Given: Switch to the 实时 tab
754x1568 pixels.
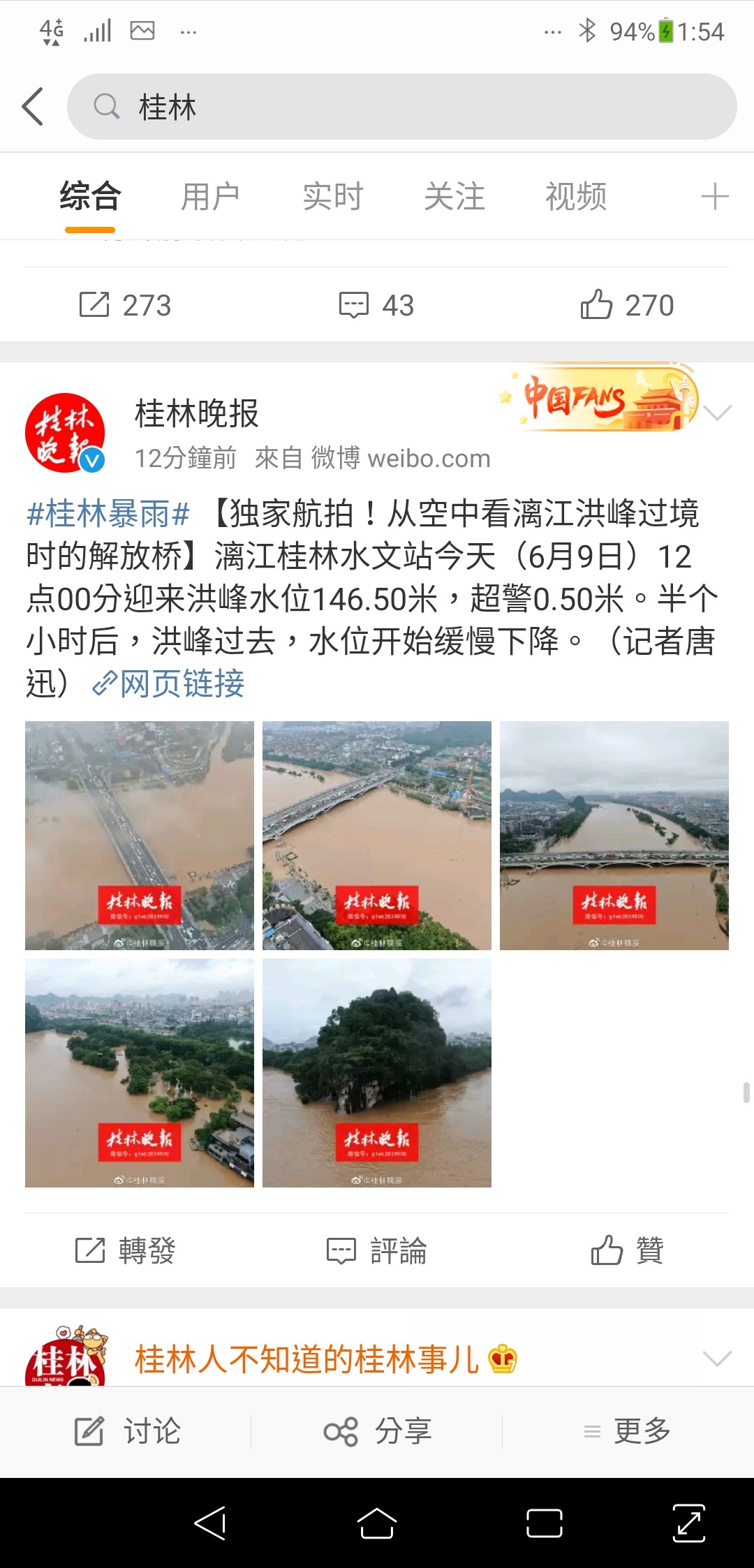Looking at the screenshot, I should 332,196.
